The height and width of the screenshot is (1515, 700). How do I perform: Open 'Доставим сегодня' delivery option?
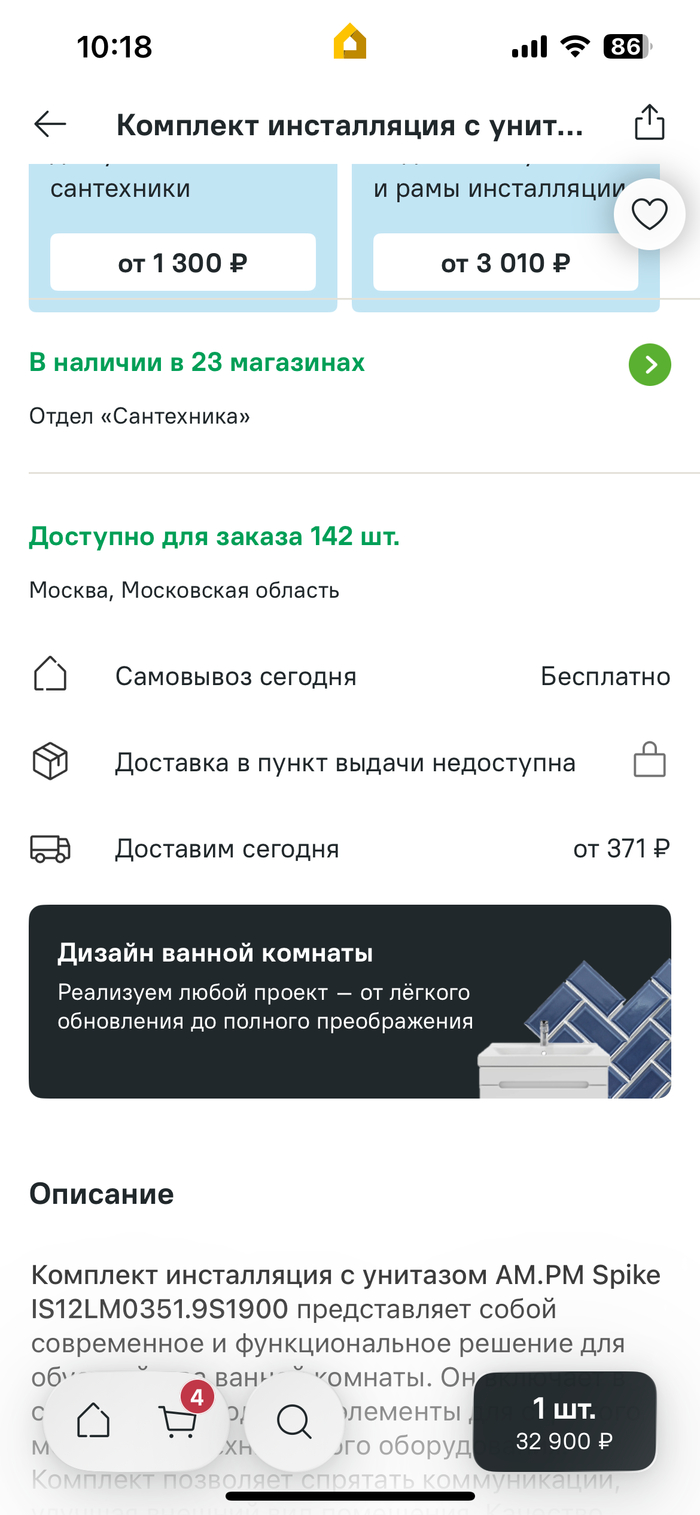[x=350, y=850]
